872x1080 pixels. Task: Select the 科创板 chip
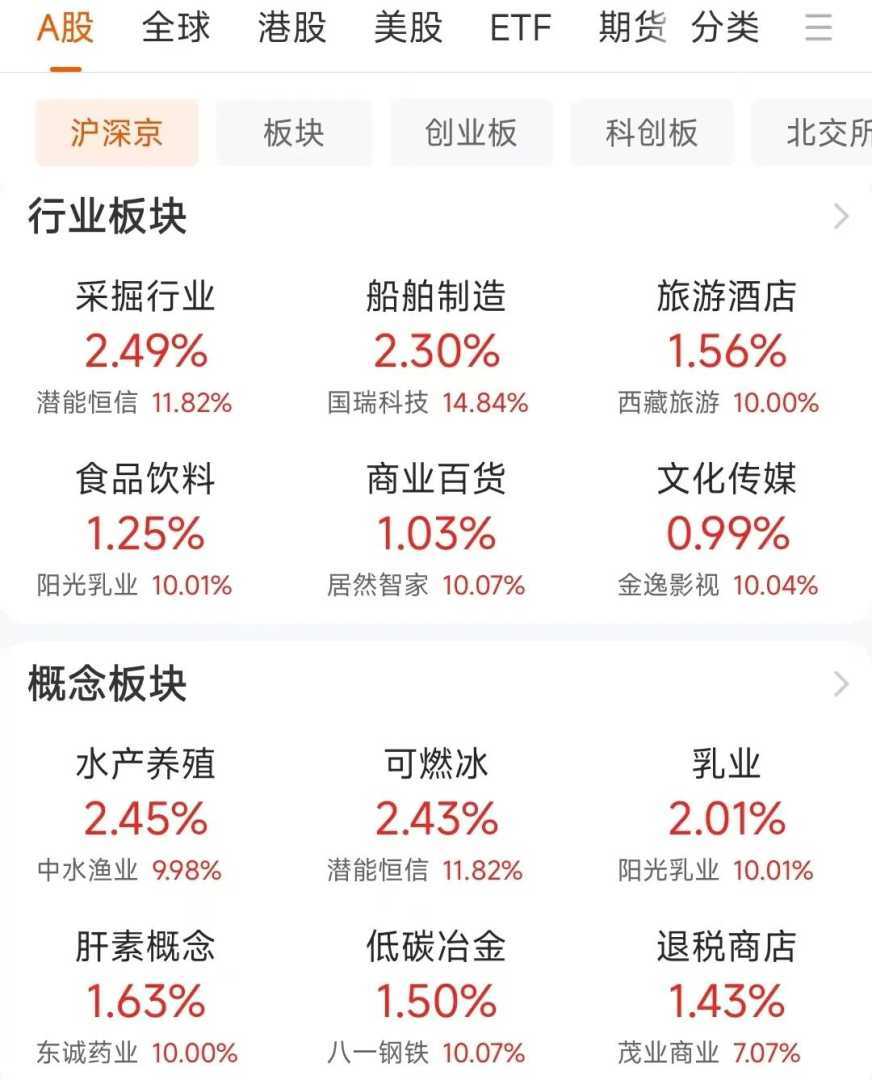click(651, 133)
